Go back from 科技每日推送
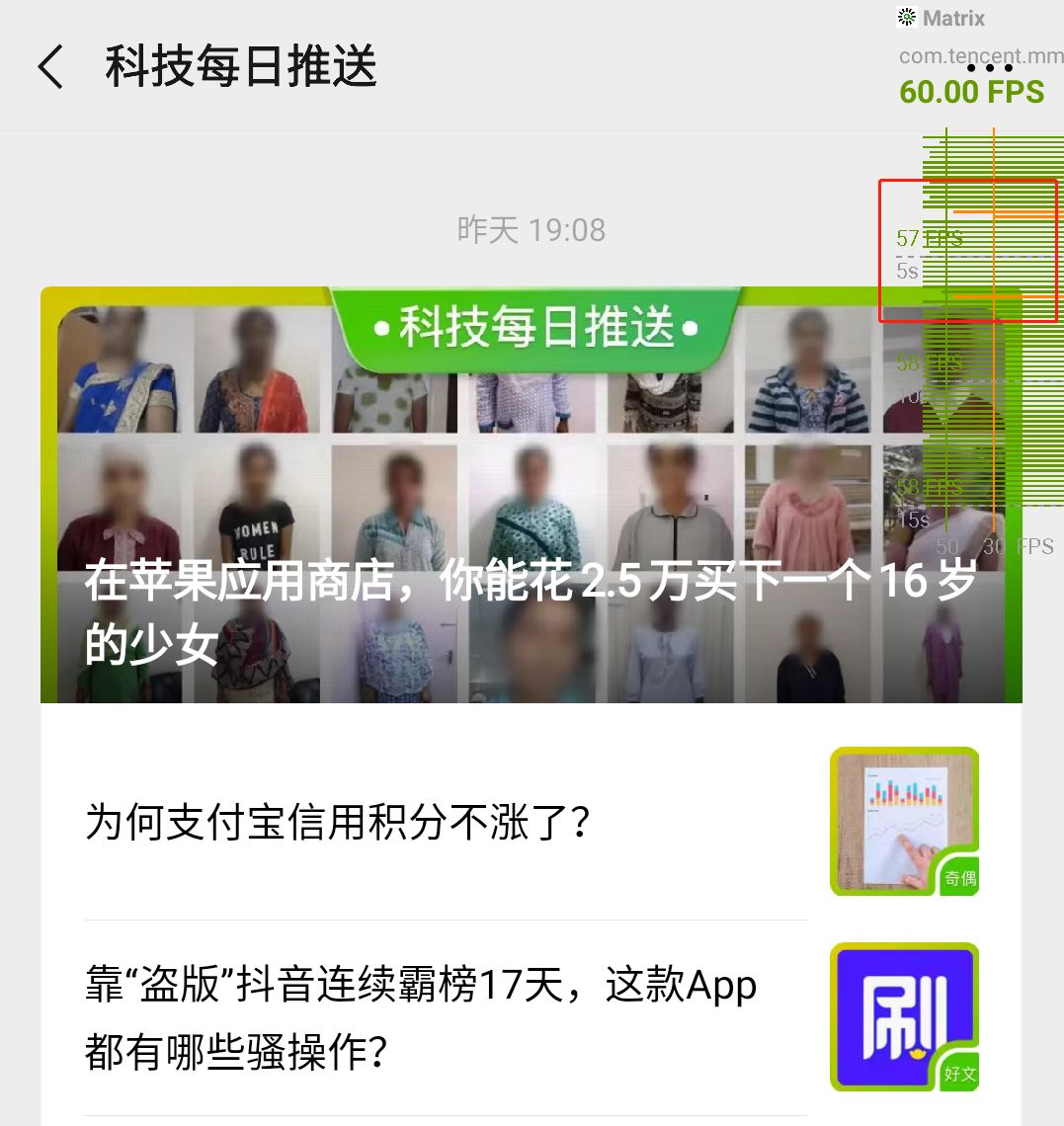1064x1126 pixels. point(51,67)
